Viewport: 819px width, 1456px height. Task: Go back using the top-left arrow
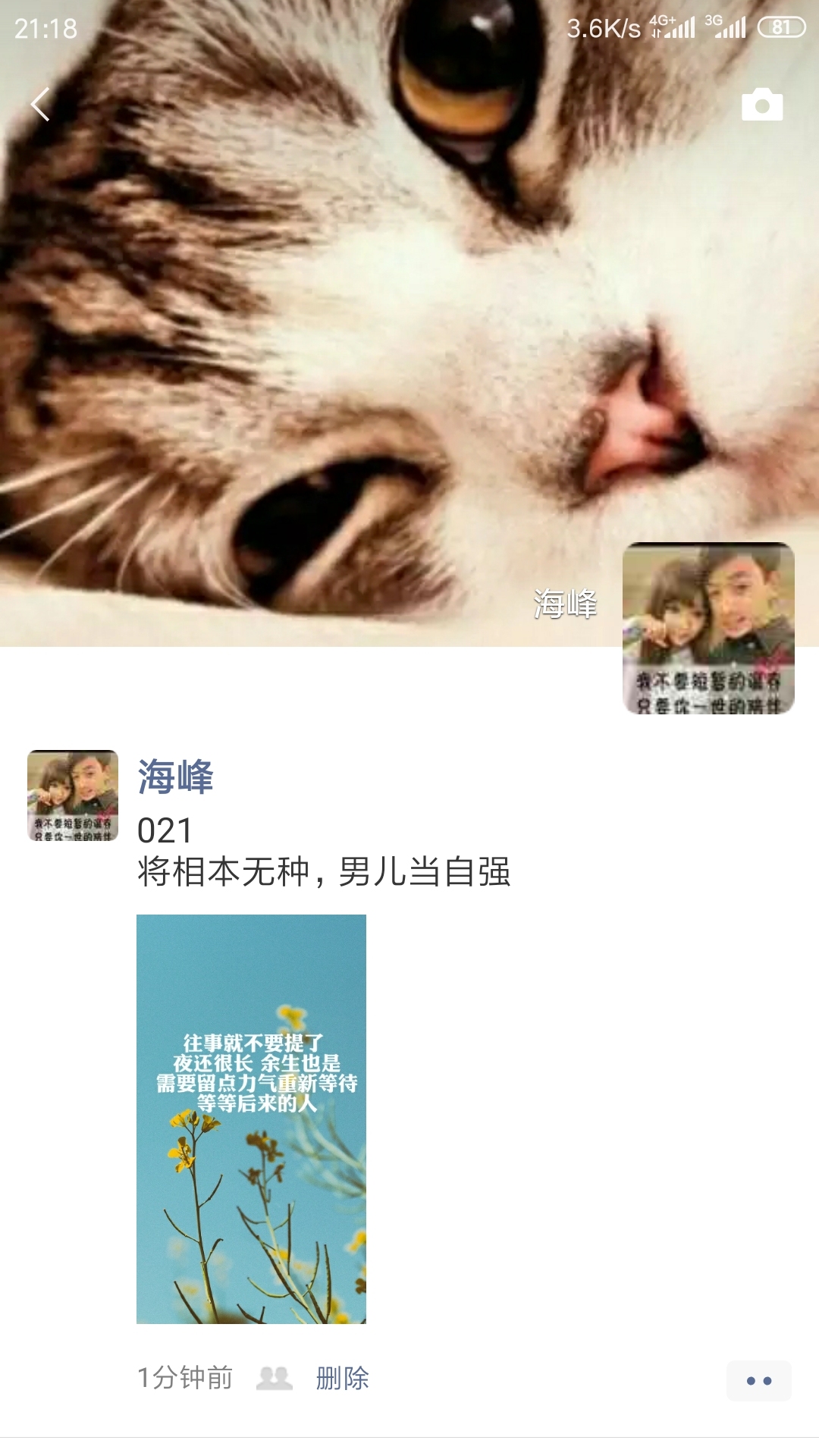41,105
